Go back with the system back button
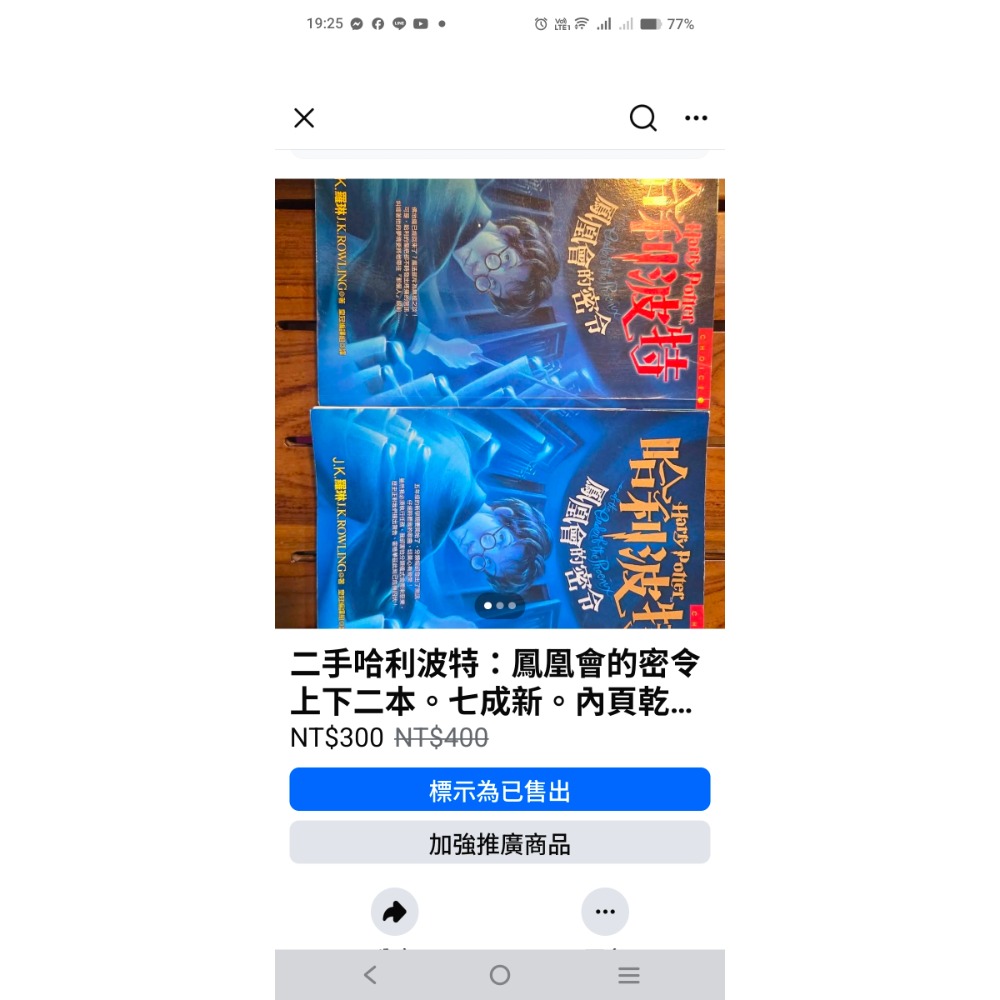Image resolution: width=1000 pixels, height=1000 pixels. tap(371, 975)
